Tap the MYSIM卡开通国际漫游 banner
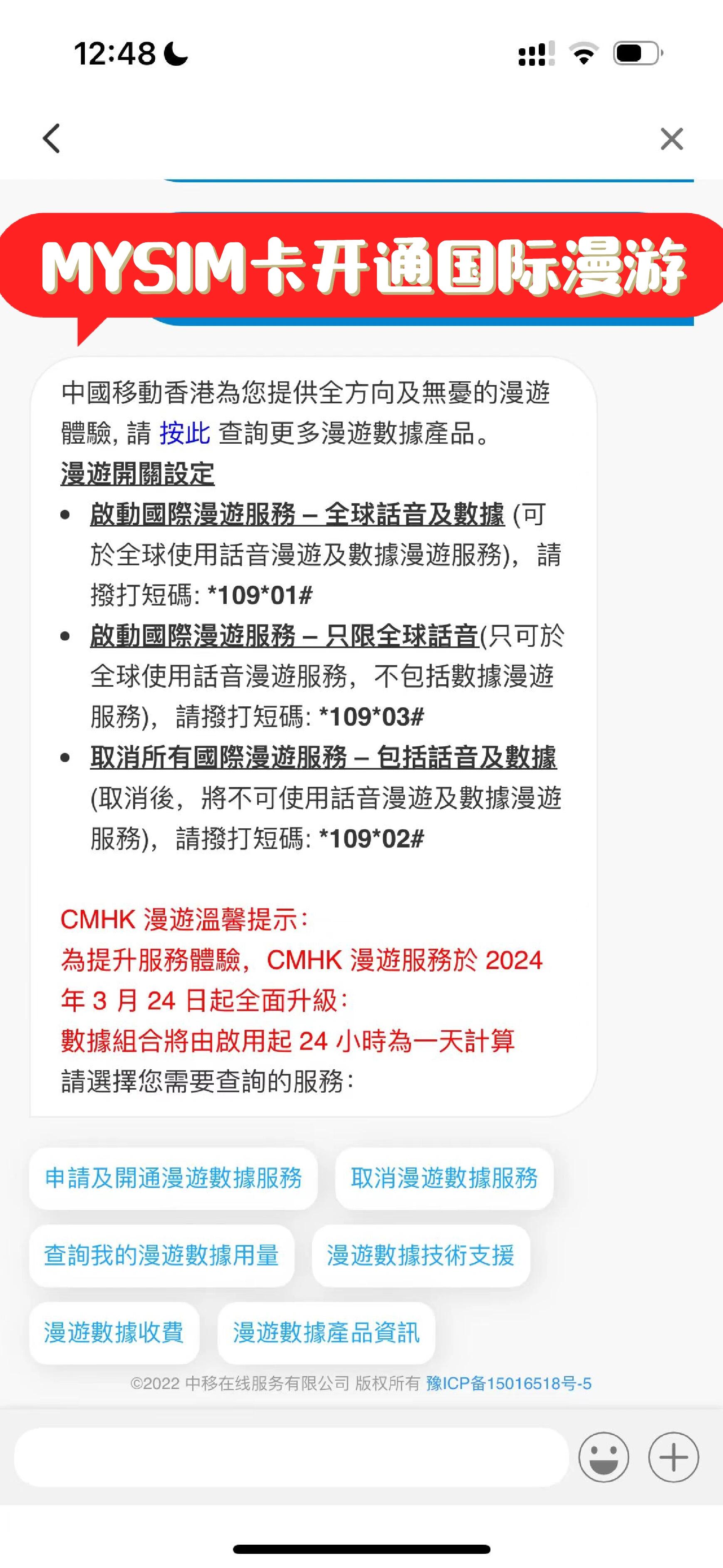This screenshot has height=1568, width=723. tap(361, 267)
